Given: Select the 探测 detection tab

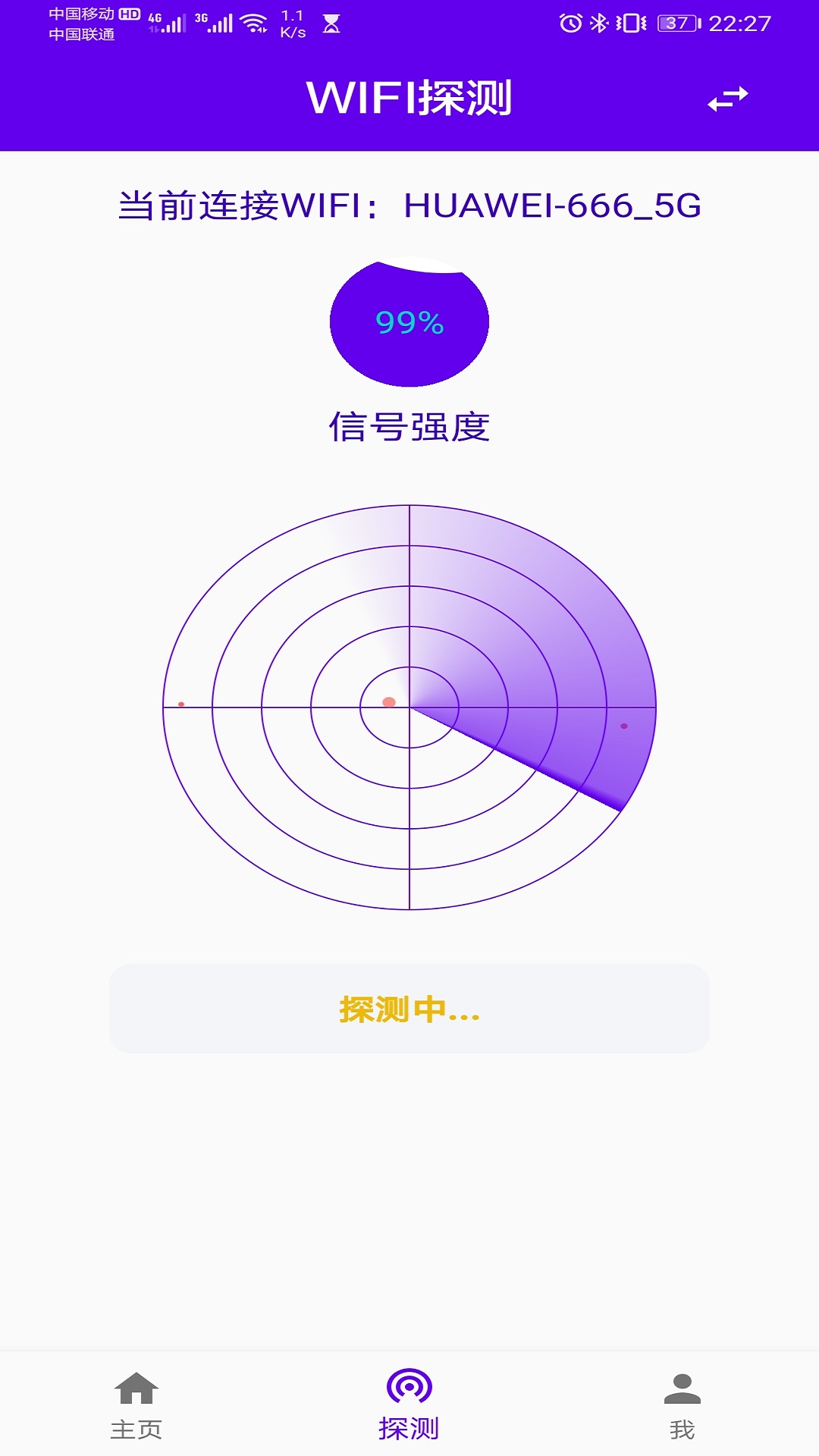Looking at the screenshot, I should pyautogui.click(x=409, y=1404).
